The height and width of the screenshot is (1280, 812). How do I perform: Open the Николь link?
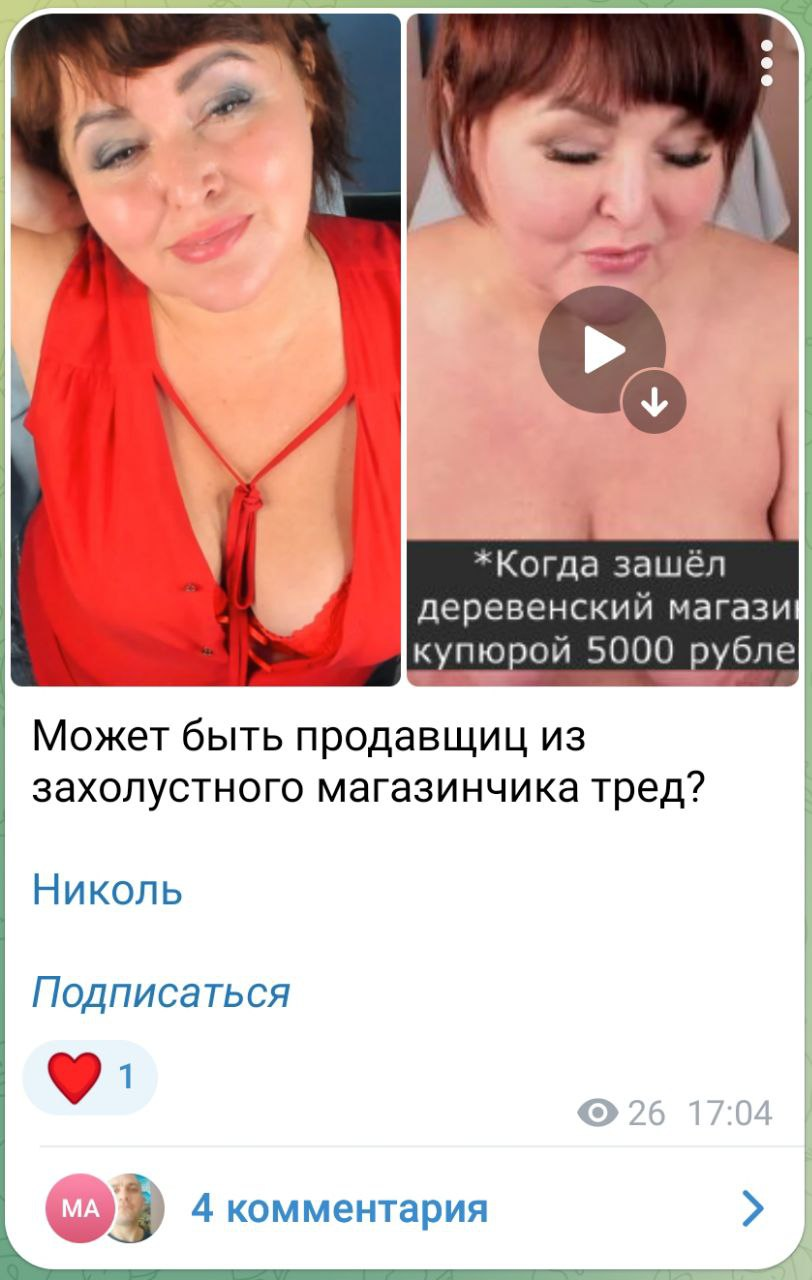coord(107,888)
